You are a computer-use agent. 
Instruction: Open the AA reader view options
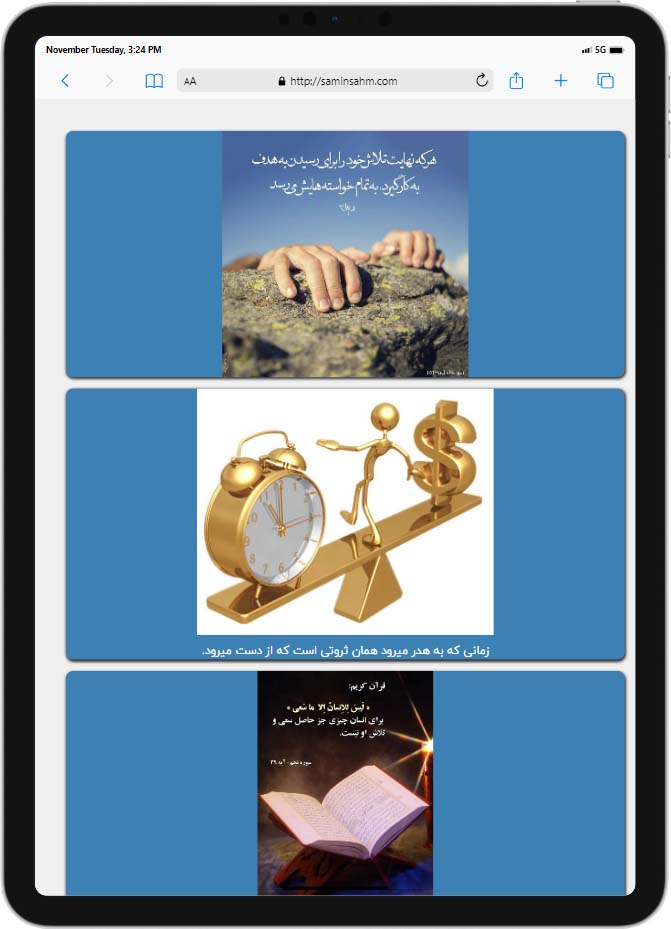(190, 81)
